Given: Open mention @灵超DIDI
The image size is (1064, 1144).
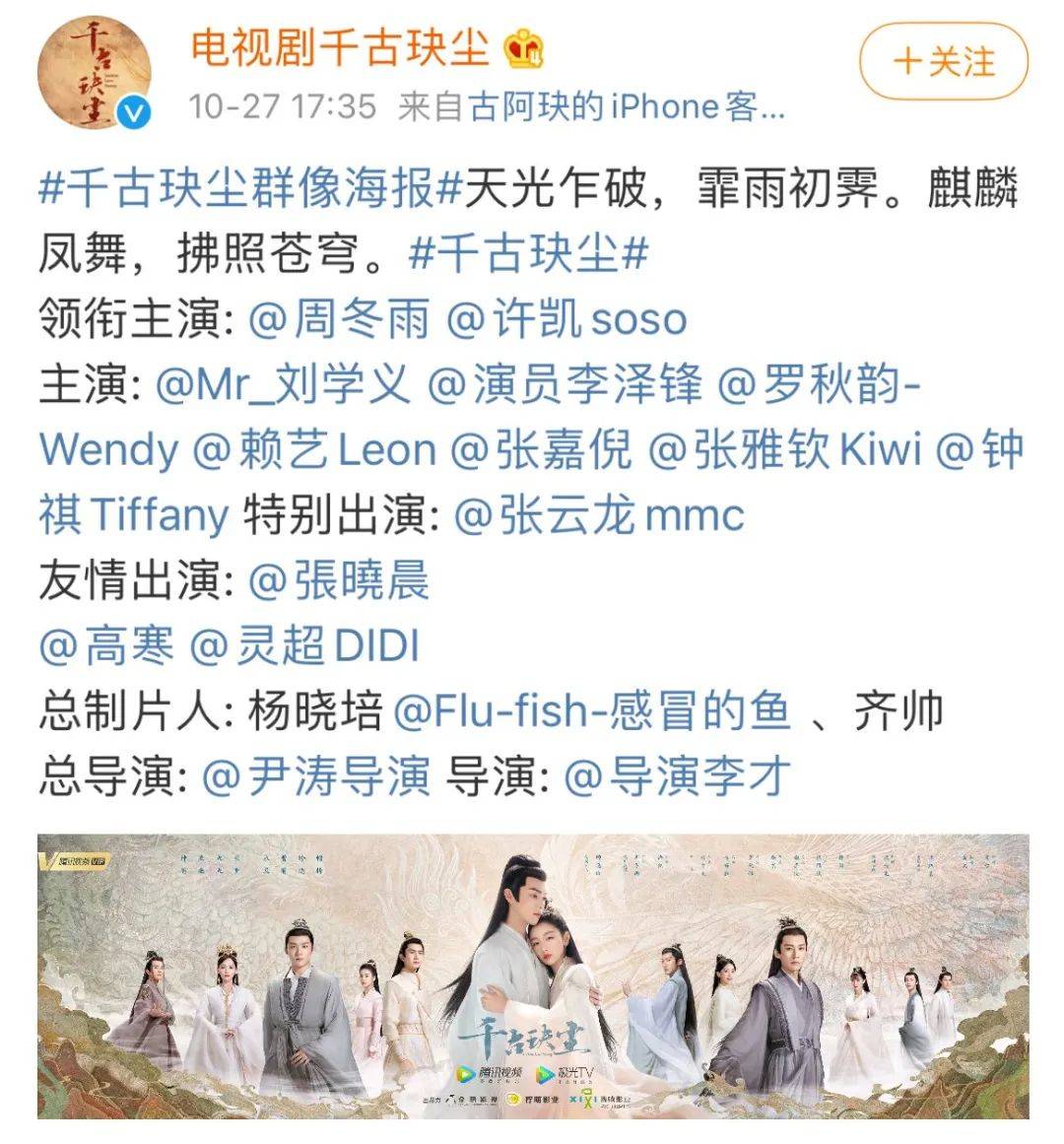Looking at the screenshot, I should point(304,645).
